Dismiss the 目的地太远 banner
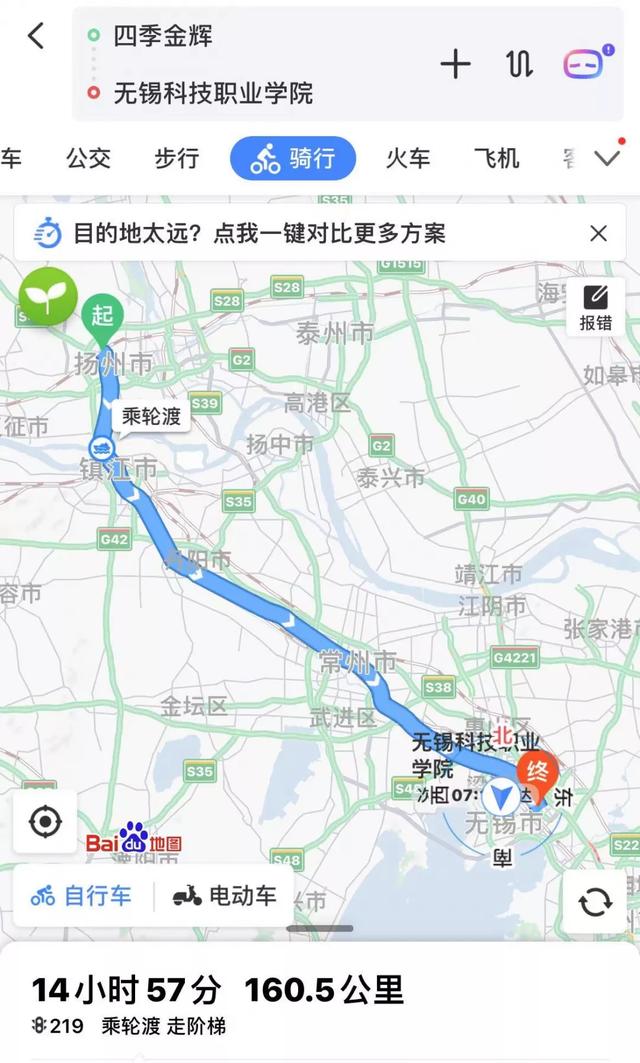Screen dimensions: 640x1063 click(598, 233)
